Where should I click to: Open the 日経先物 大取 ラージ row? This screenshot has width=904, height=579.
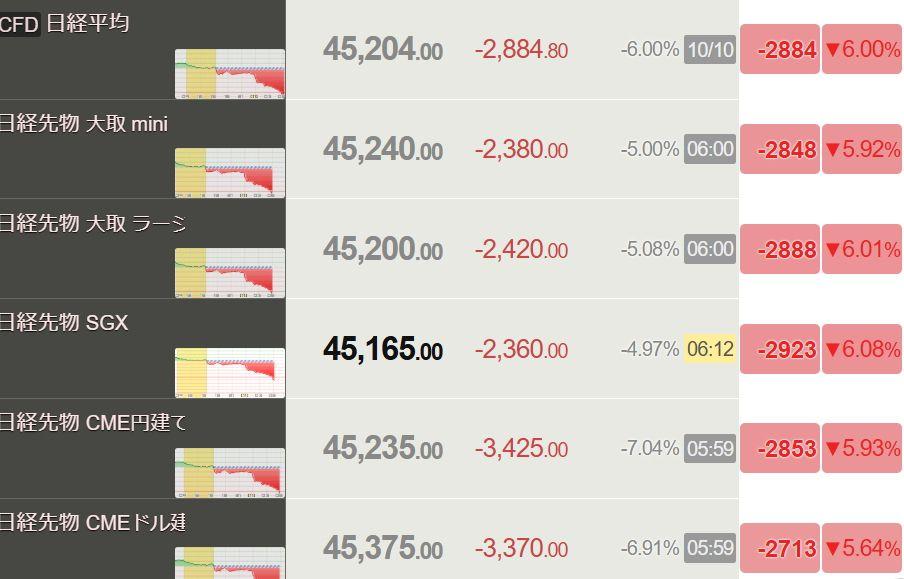tap(93, 223)
